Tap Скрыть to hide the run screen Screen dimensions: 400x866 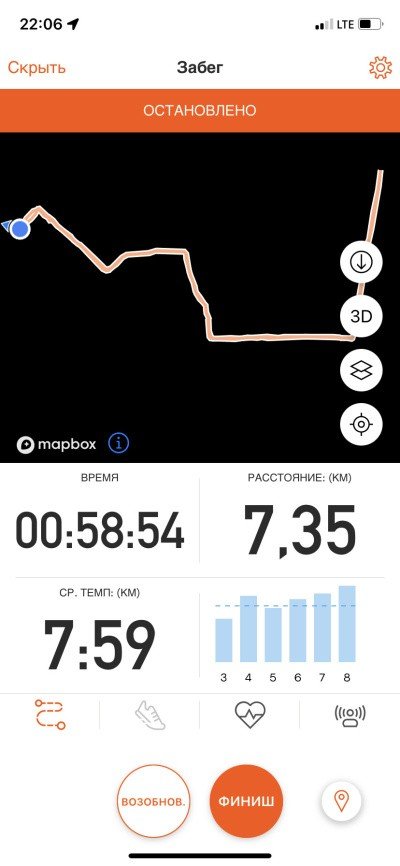point(36,68)
